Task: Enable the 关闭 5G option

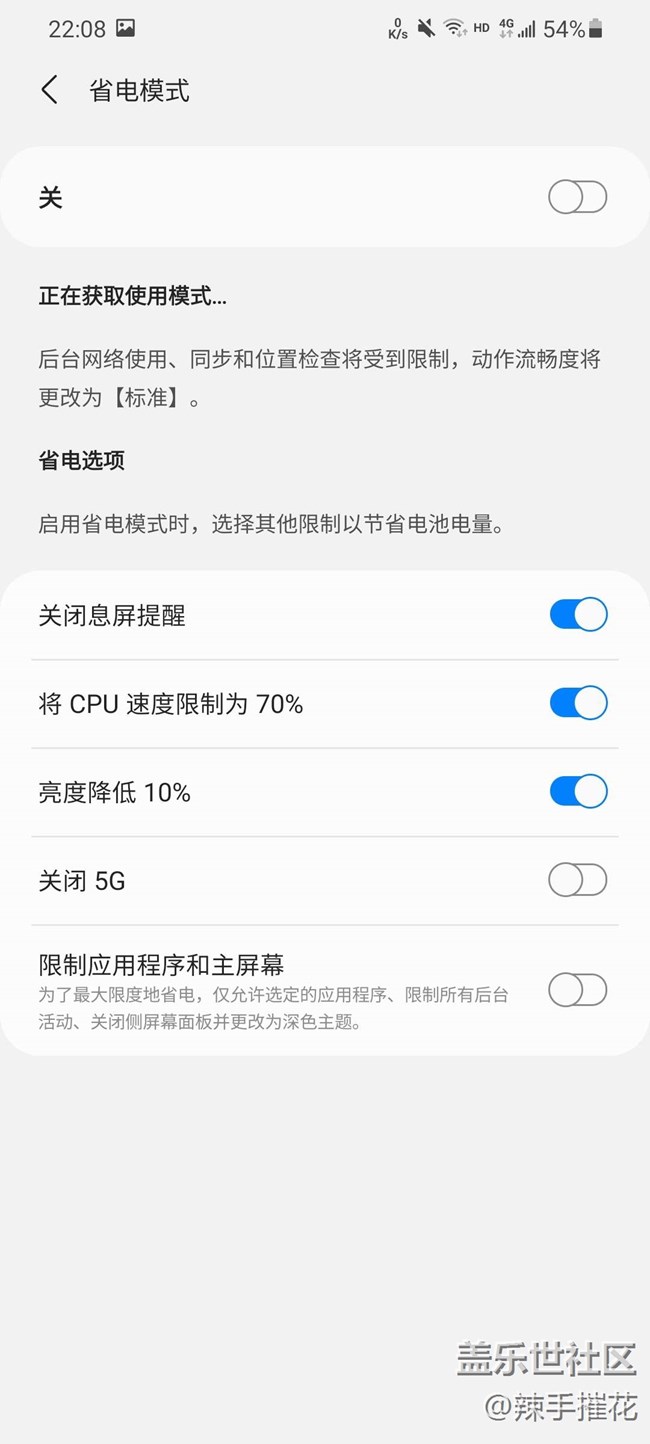Action: (577, 880)
